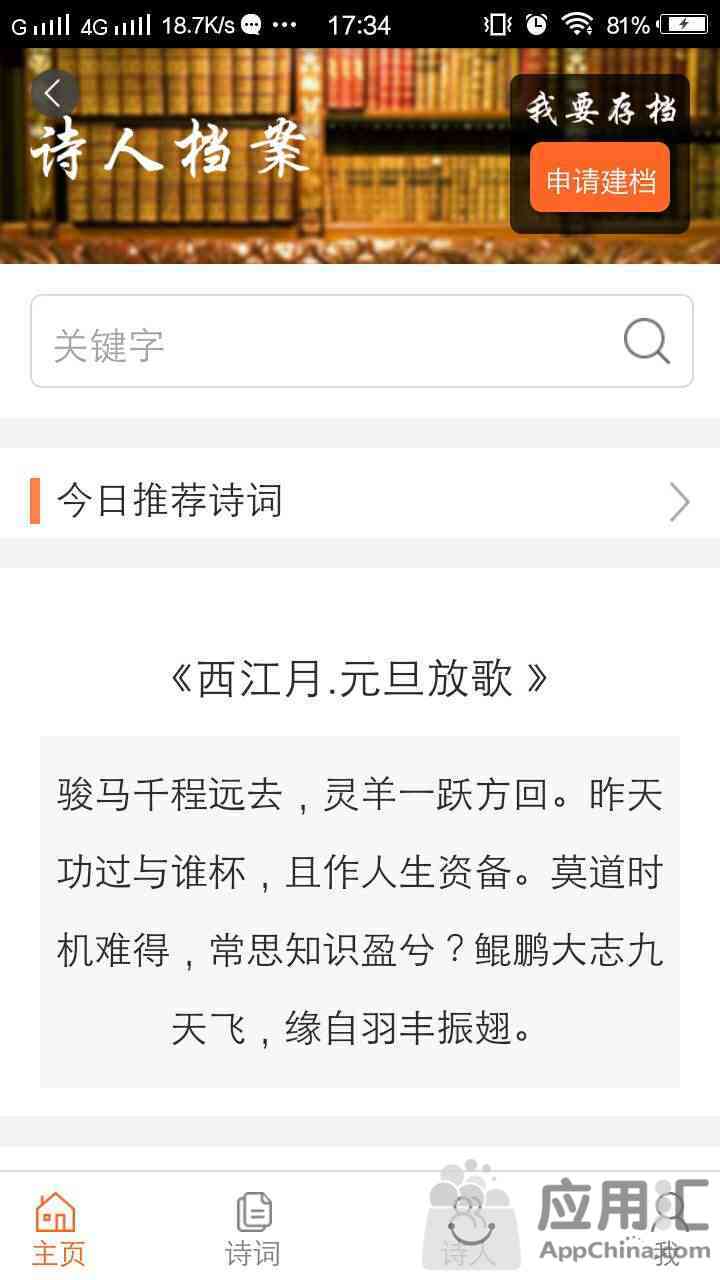Switch to the 我 tab
The height and width of the screenshot is (1280, 720).
pos(668,1228)
